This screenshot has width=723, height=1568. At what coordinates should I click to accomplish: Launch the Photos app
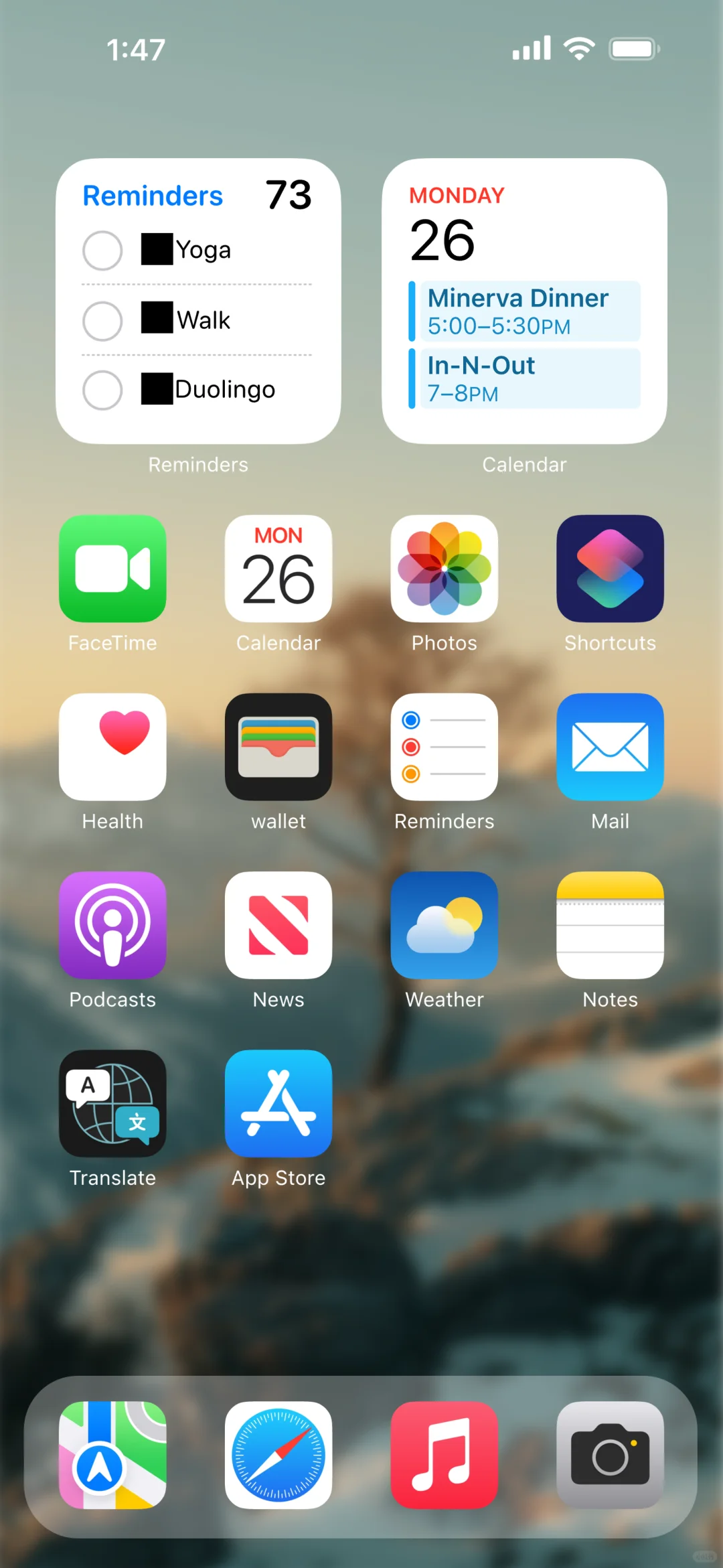pyautogui.click(x=444, y=569)
